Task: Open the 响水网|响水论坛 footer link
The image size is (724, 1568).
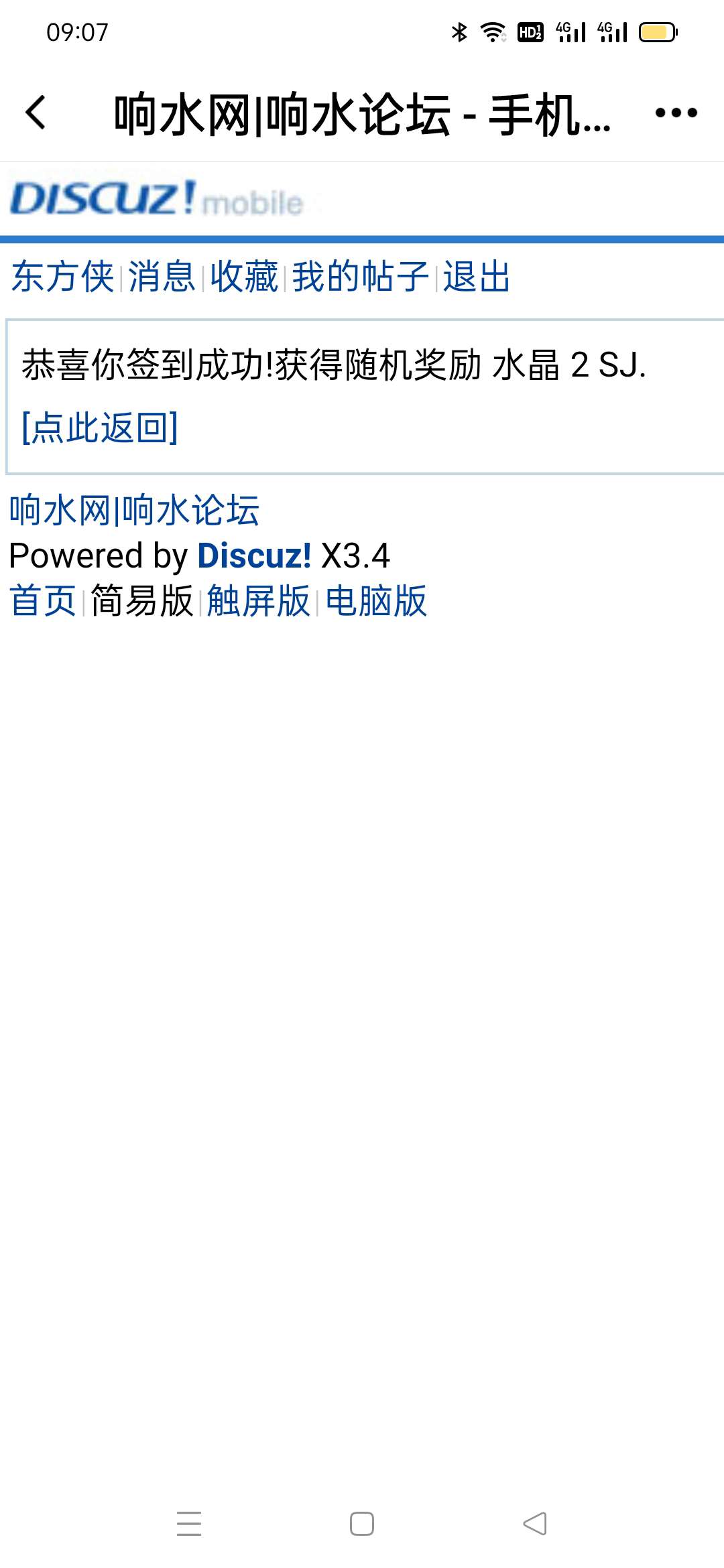Action: [134, 511]
